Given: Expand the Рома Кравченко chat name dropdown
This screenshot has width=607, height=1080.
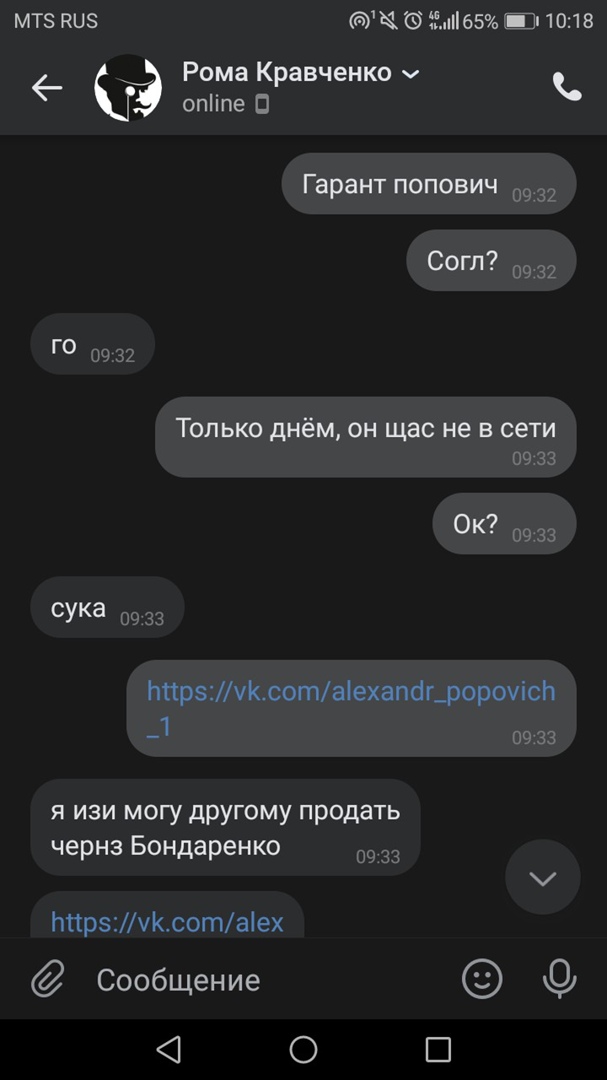Looking at the screenshot, I should coord(410,74).
